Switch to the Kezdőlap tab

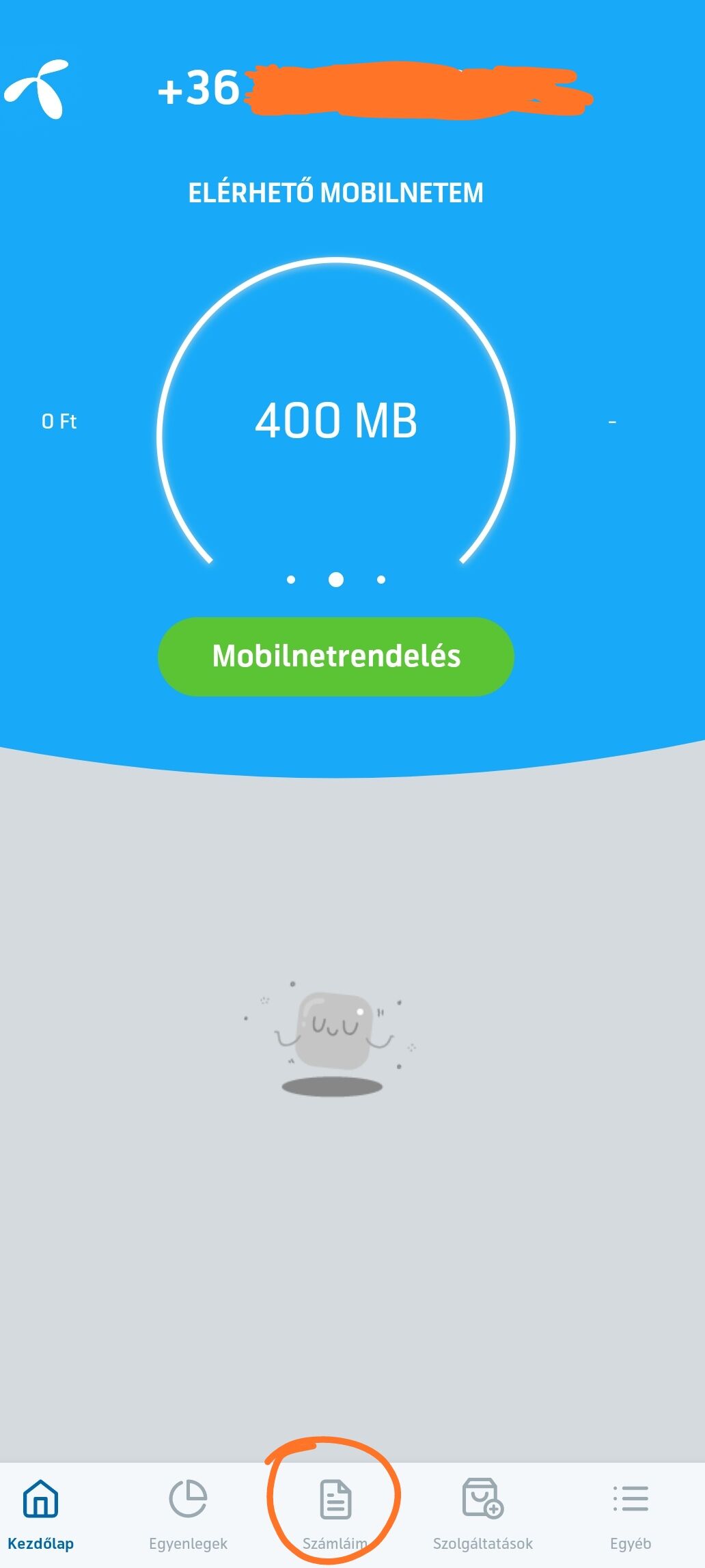(41, 1512)
